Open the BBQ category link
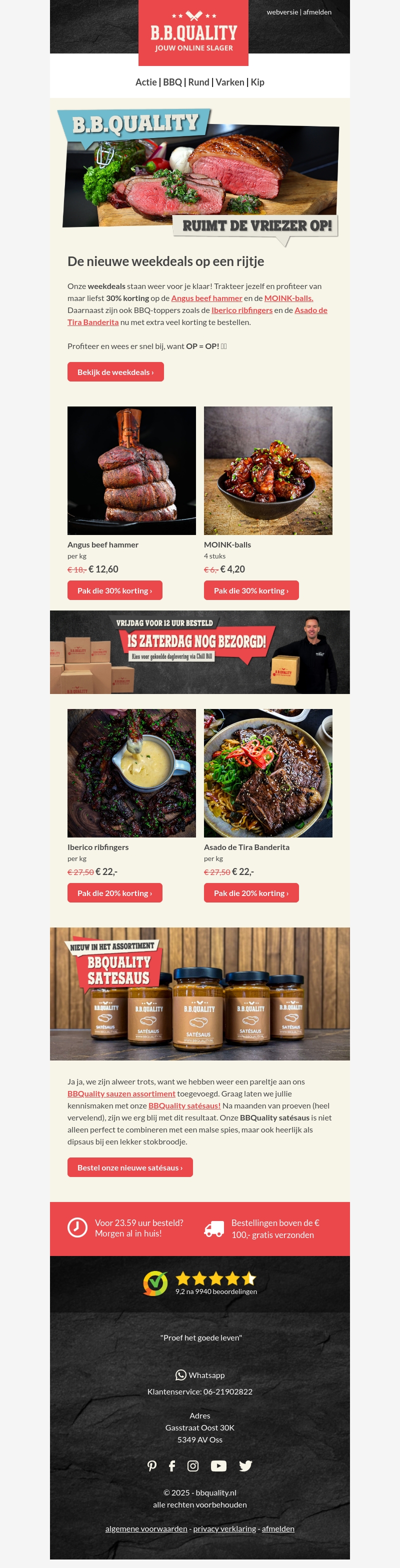 coord(172,82)
